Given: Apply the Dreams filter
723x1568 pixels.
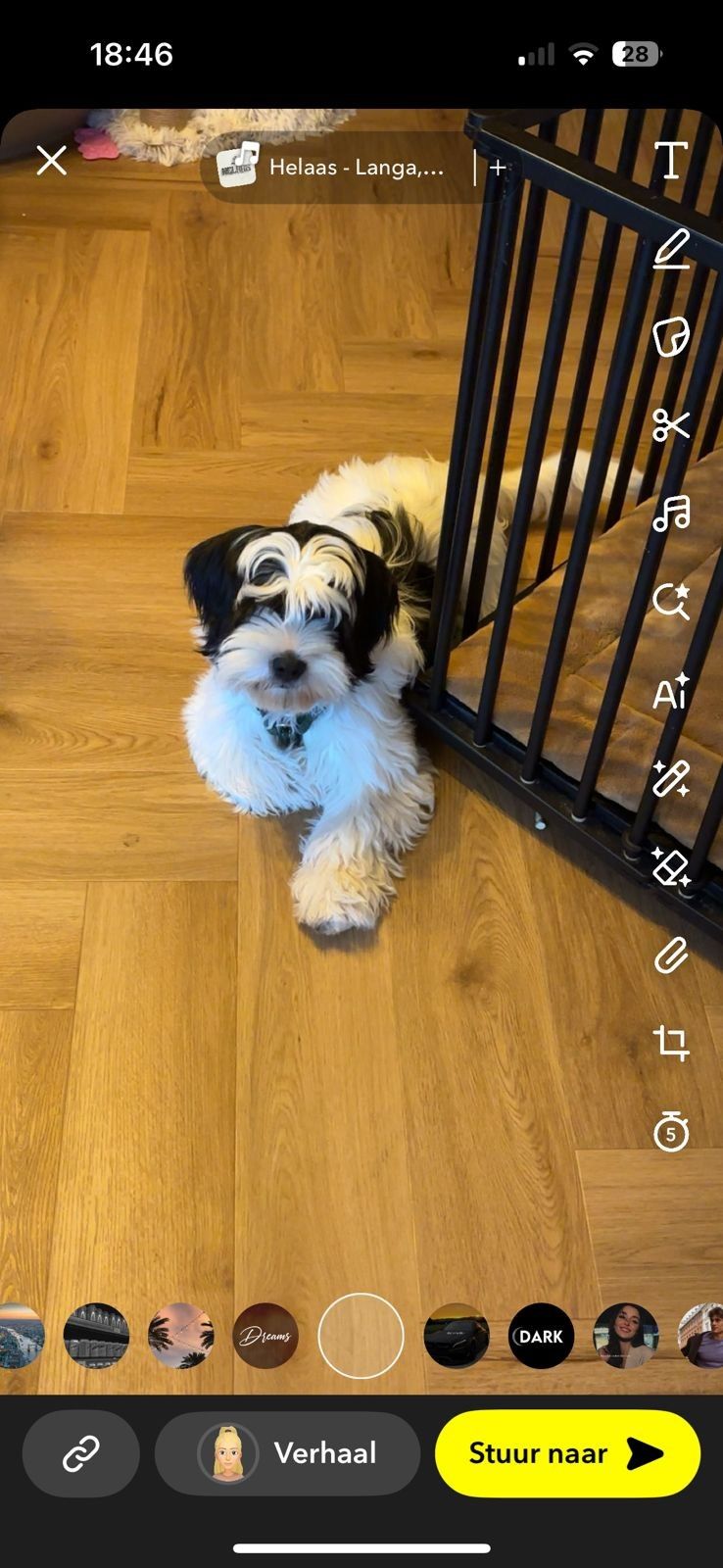Looking at the screenshot, I should pos(265,1336).
